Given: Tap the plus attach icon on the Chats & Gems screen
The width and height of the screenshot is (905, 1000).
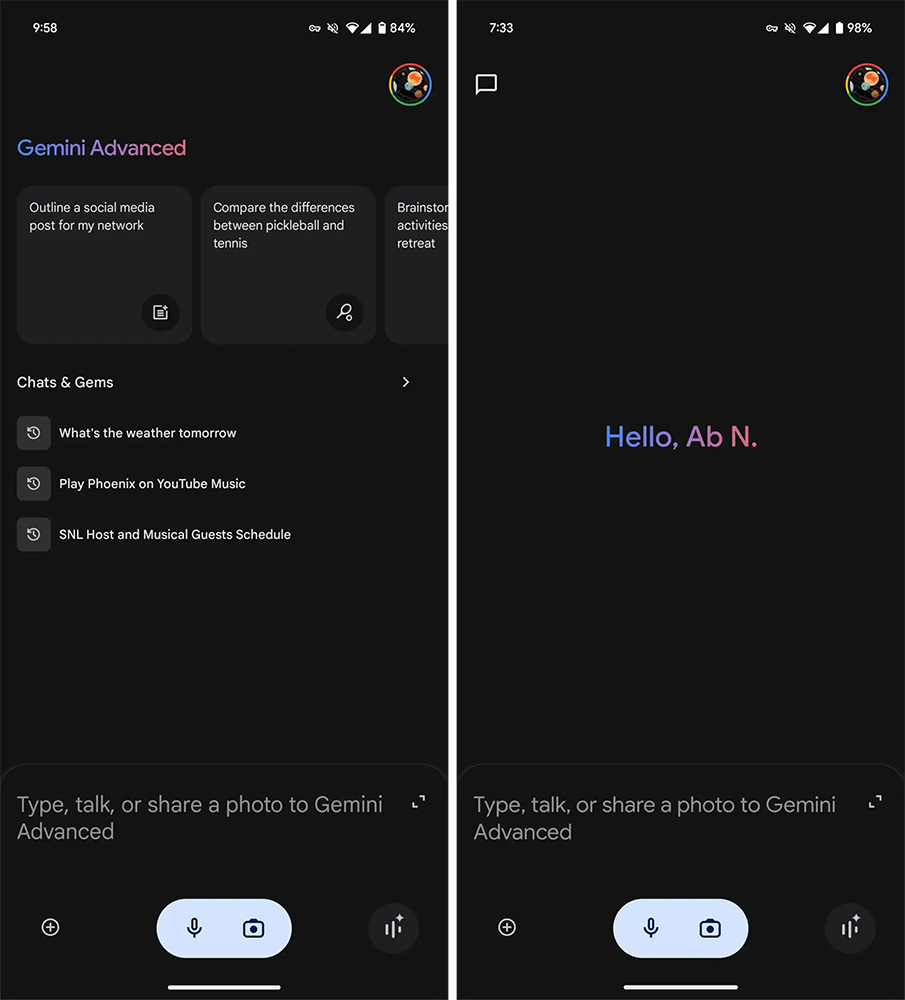Looking at the screenshot, I should pyautogui.click(x=51, y=927).
